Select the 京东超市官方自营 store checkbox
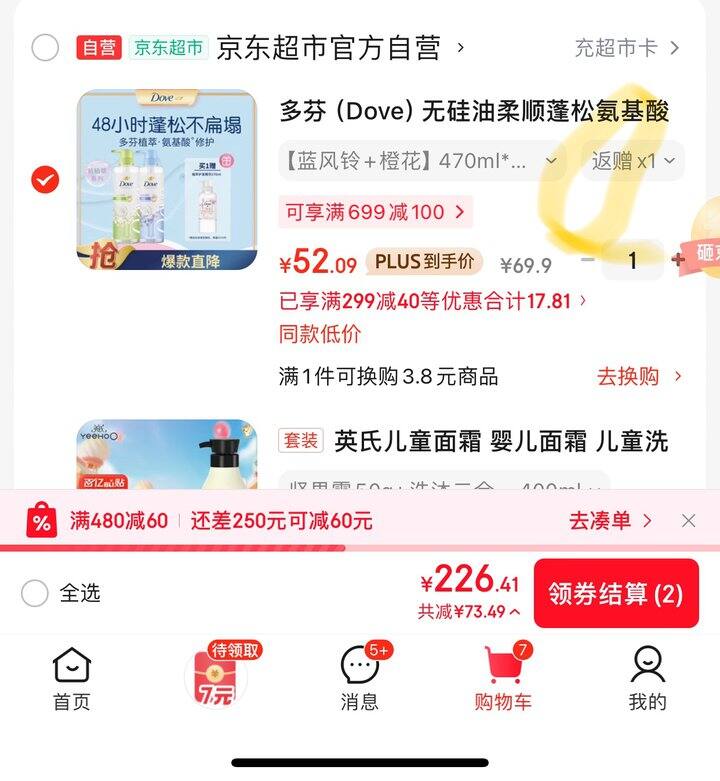This screenshot has height=781, width=720. coord(45,48)
